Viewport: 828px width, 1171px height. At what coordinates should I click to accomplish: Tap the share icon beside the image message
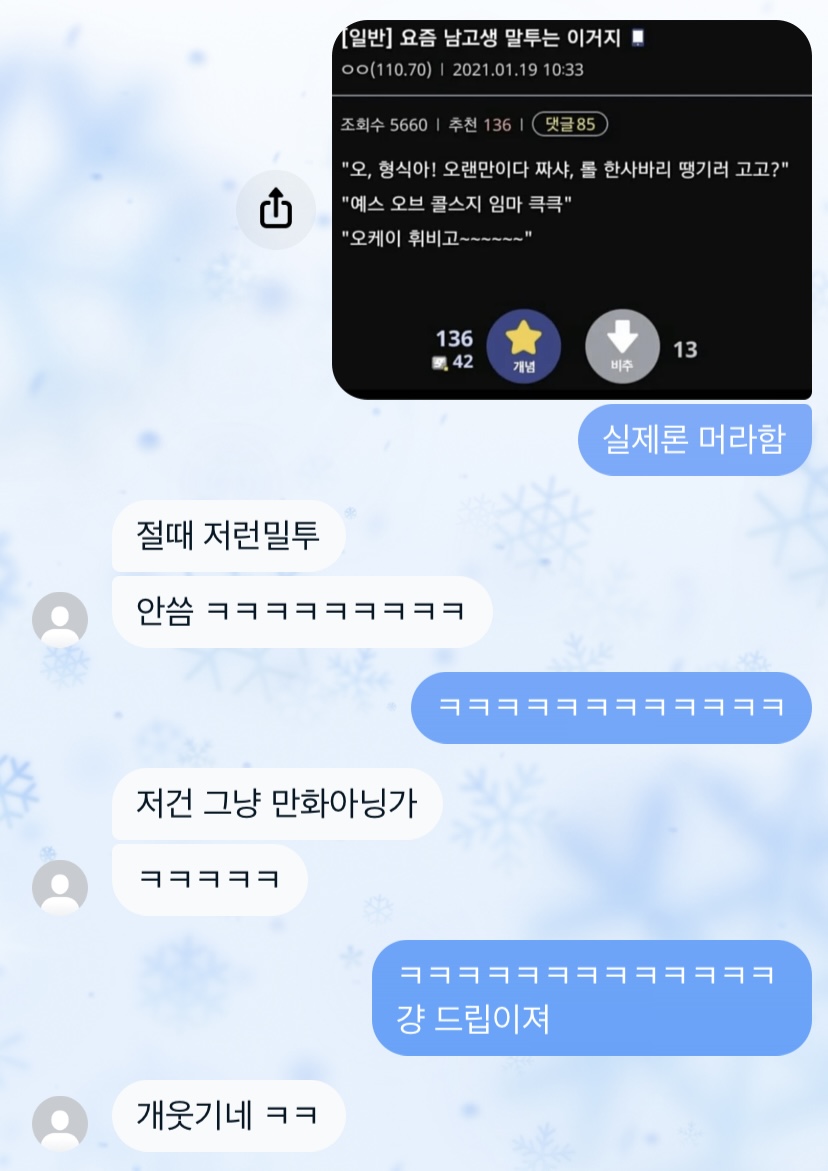click(275, 210)
